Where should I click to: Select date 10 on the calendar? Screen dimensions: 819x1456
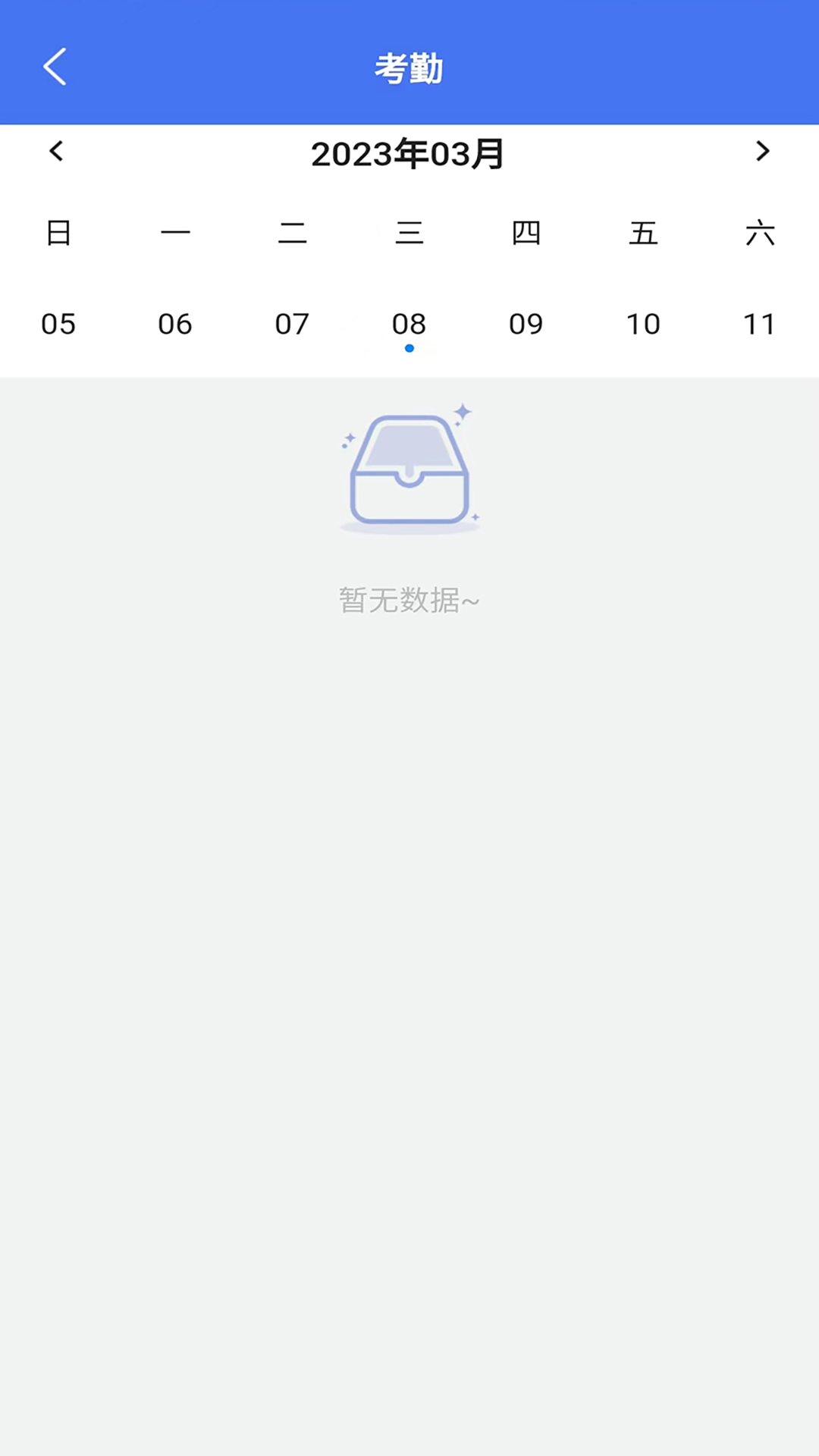click(x=643, y=325)
